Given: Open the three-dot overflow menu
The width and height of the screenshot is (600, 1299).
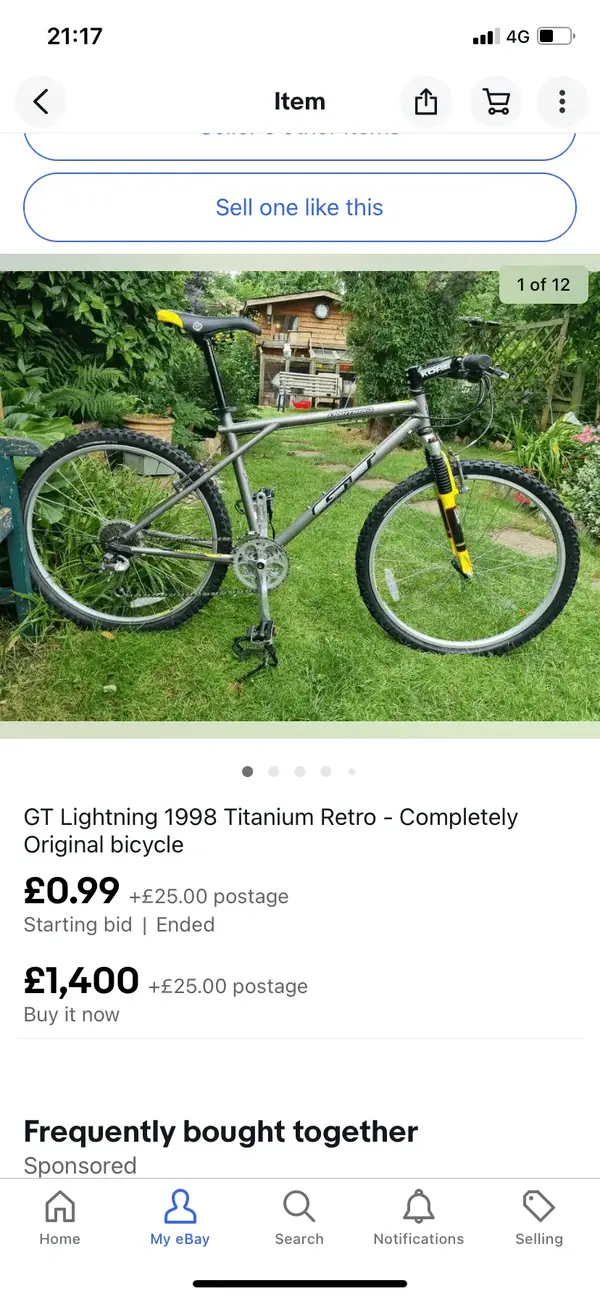Looking at the screenshot, I should [562, 101].
